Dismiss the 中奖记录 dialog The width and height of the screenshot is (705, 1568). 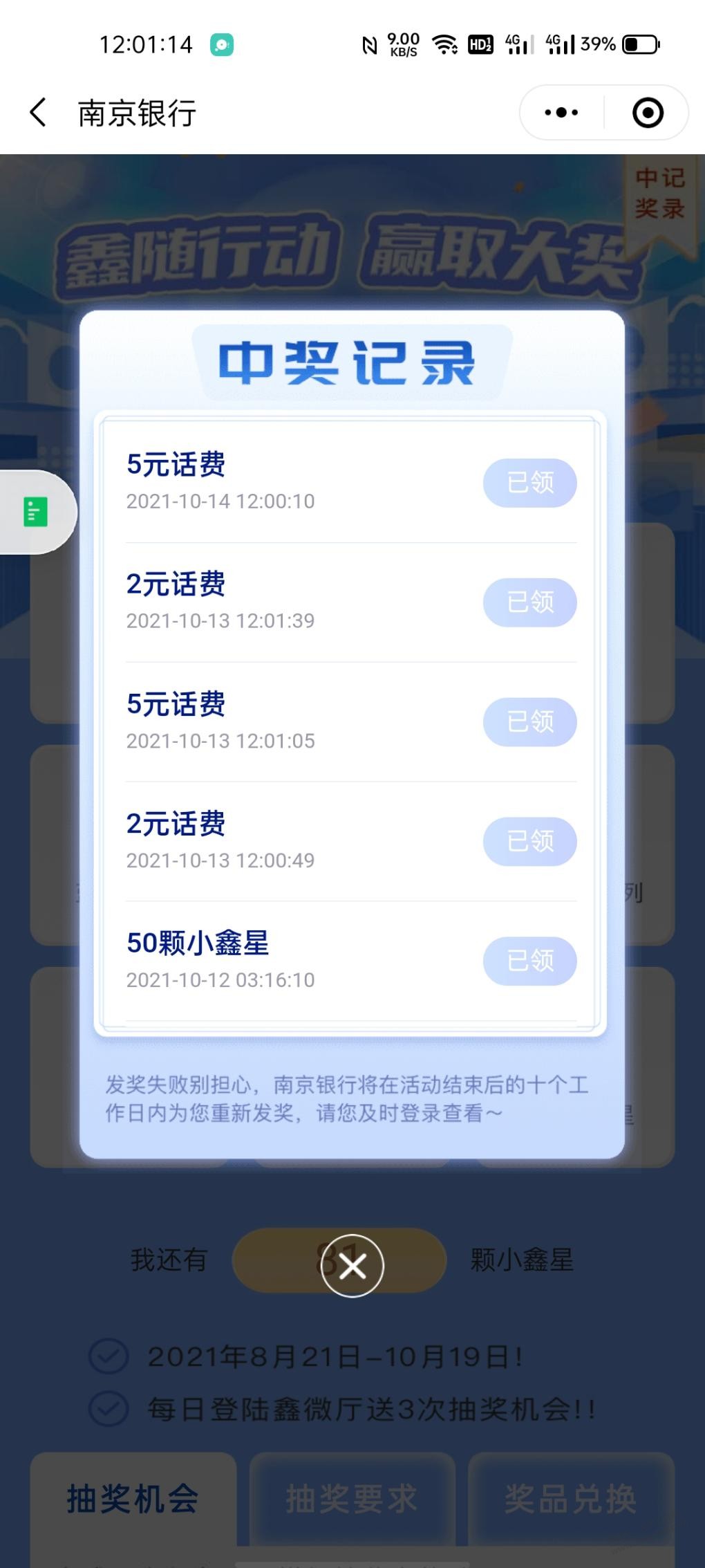(x=352, y=1266)
